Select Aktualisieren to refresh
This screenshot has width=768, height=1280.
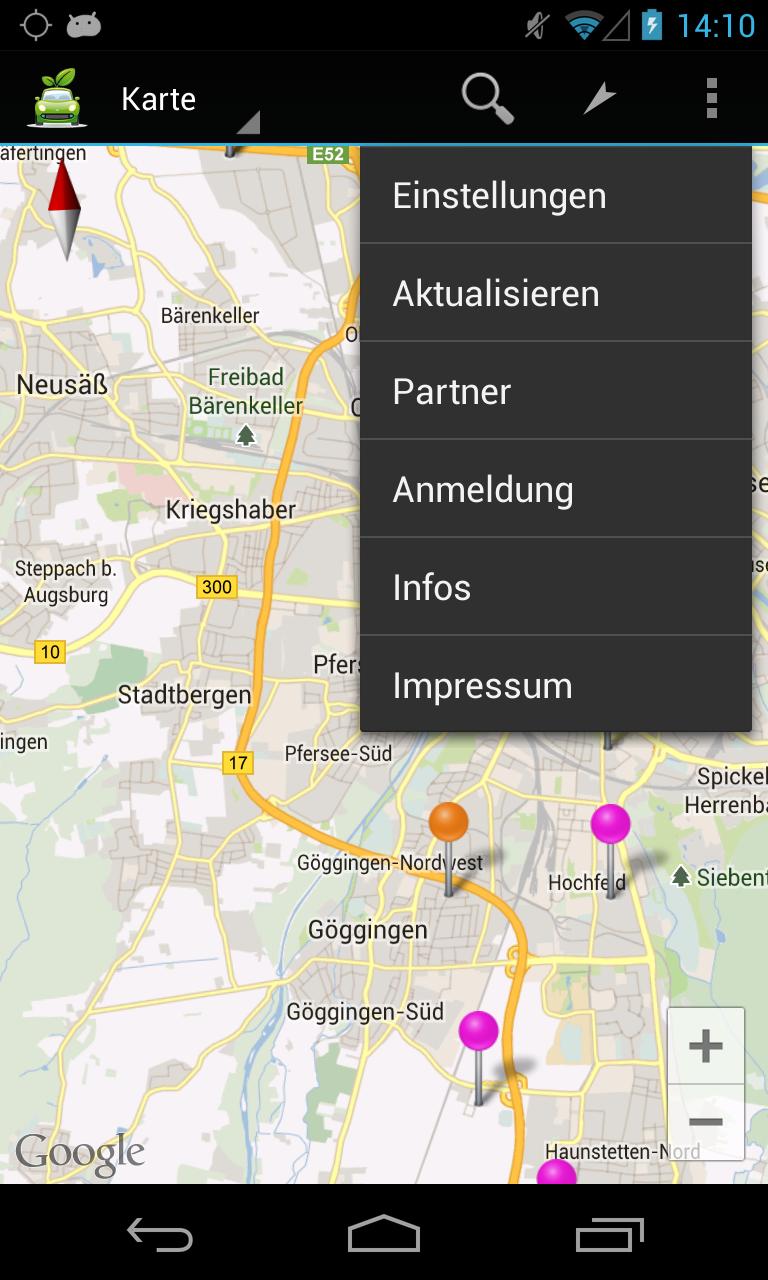point(555,294)
